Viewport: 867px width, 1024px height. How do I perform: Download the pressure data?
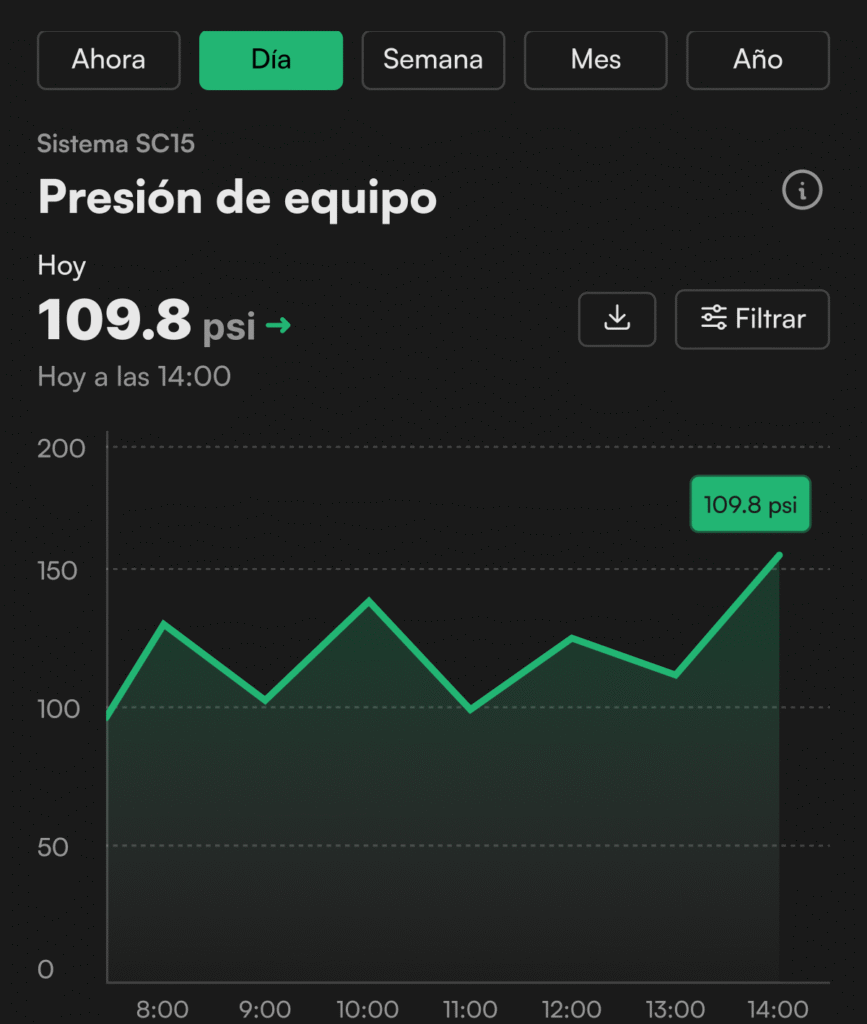617,319
